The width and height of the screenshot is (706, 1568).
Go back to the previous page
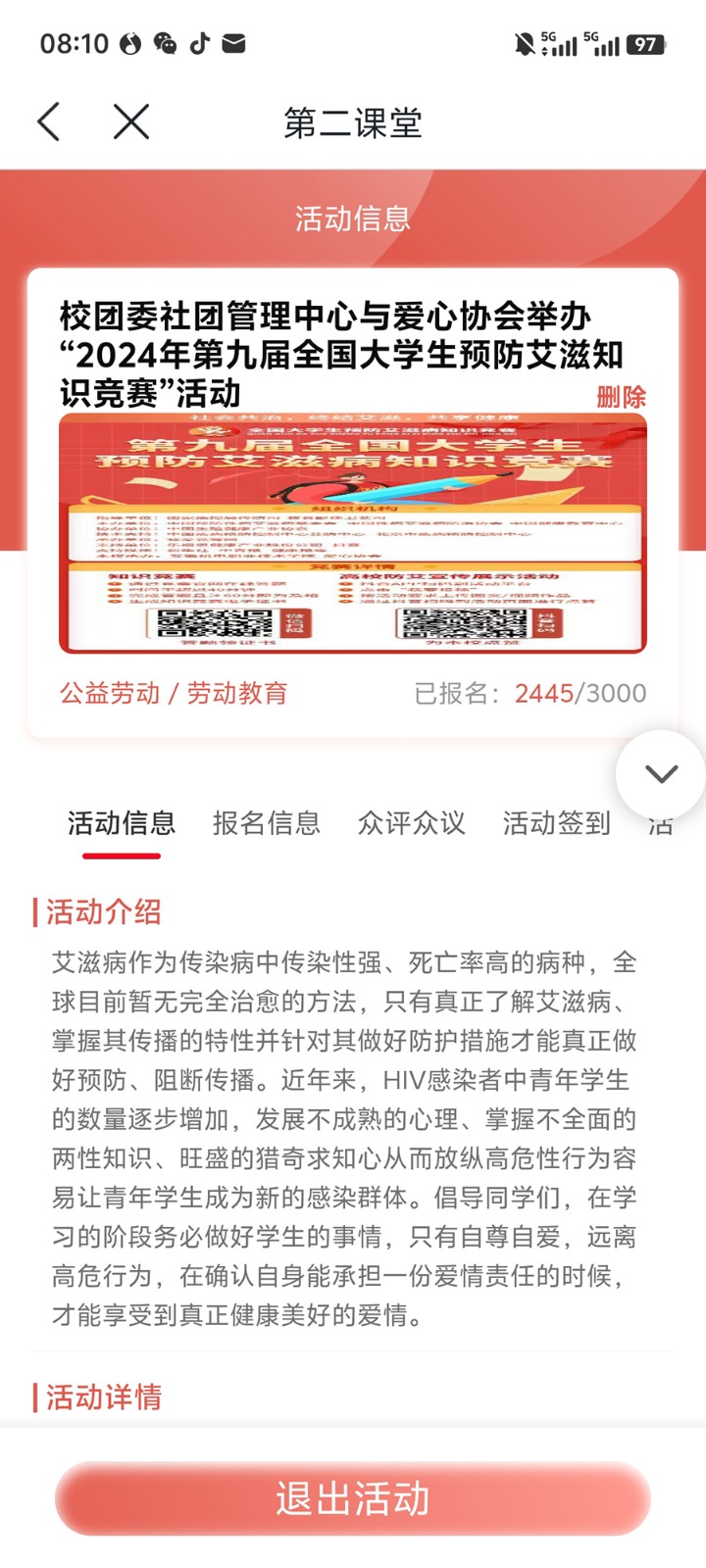click(x=49, y=122)
